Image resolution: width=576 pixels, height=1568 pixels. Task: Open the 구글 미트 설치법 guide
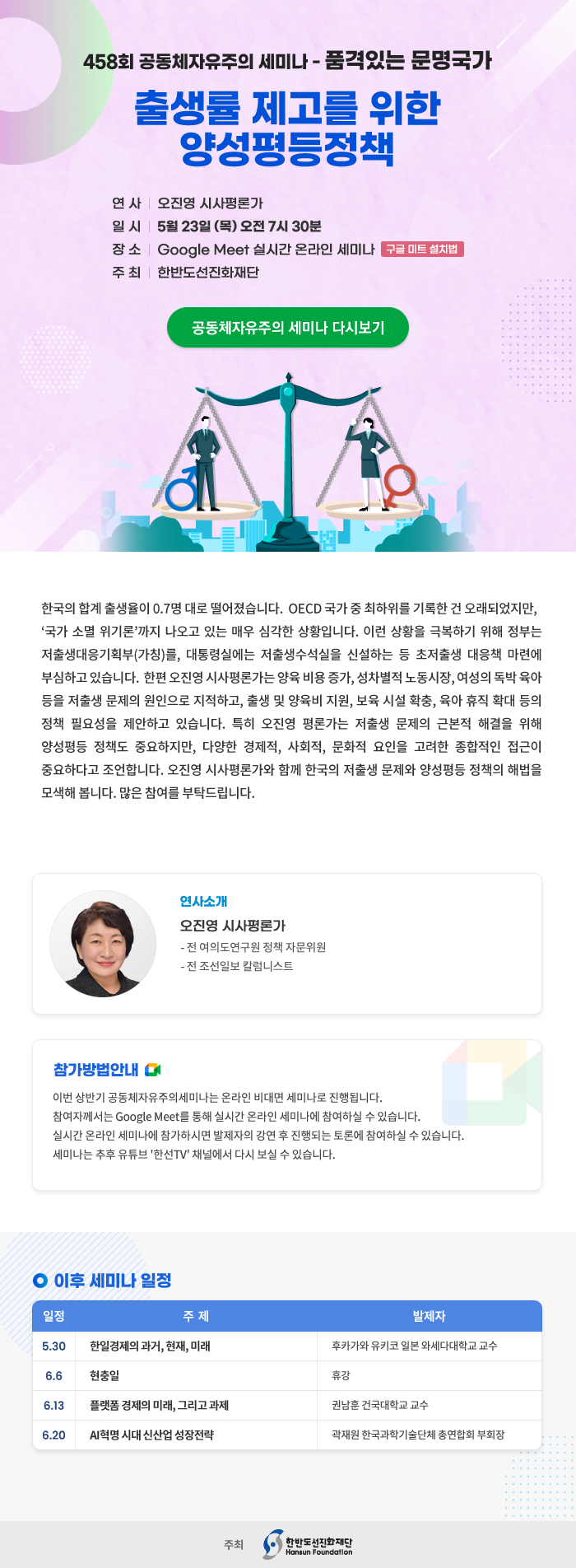point(422,250)
